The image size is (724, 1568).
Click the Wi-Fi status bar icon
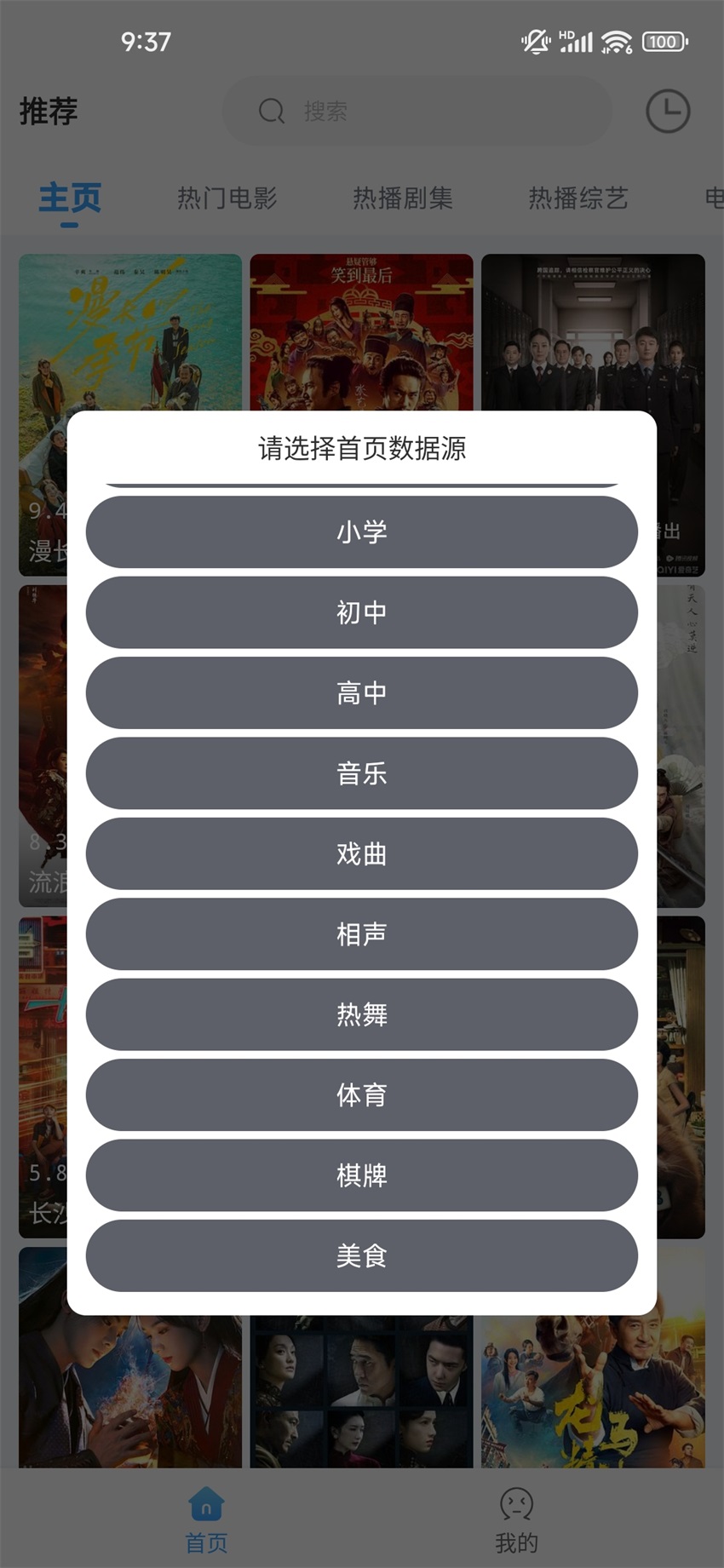coord(616,40)
